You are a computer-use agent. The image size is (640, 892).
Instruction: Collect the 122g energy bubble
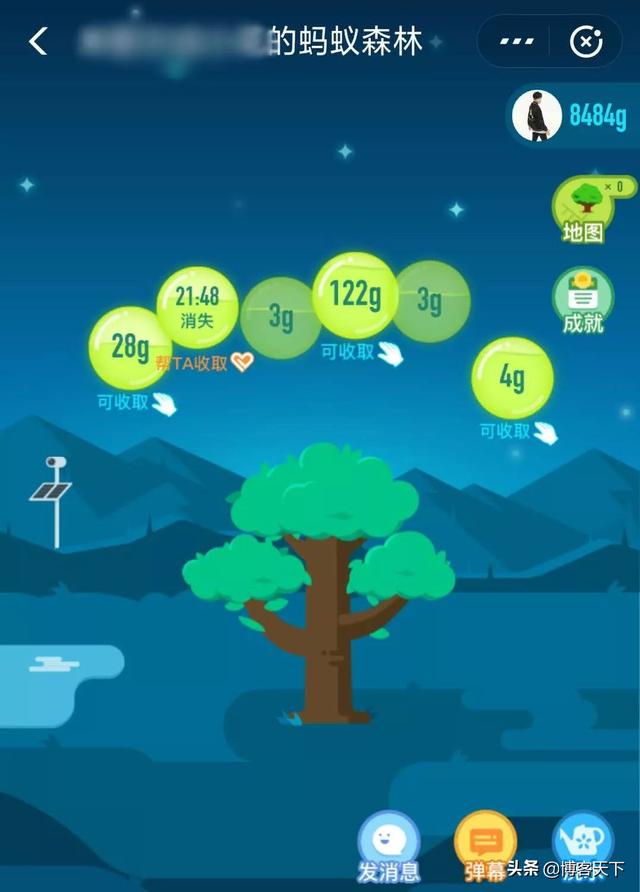pyautogui.click(x=355, y=295)
